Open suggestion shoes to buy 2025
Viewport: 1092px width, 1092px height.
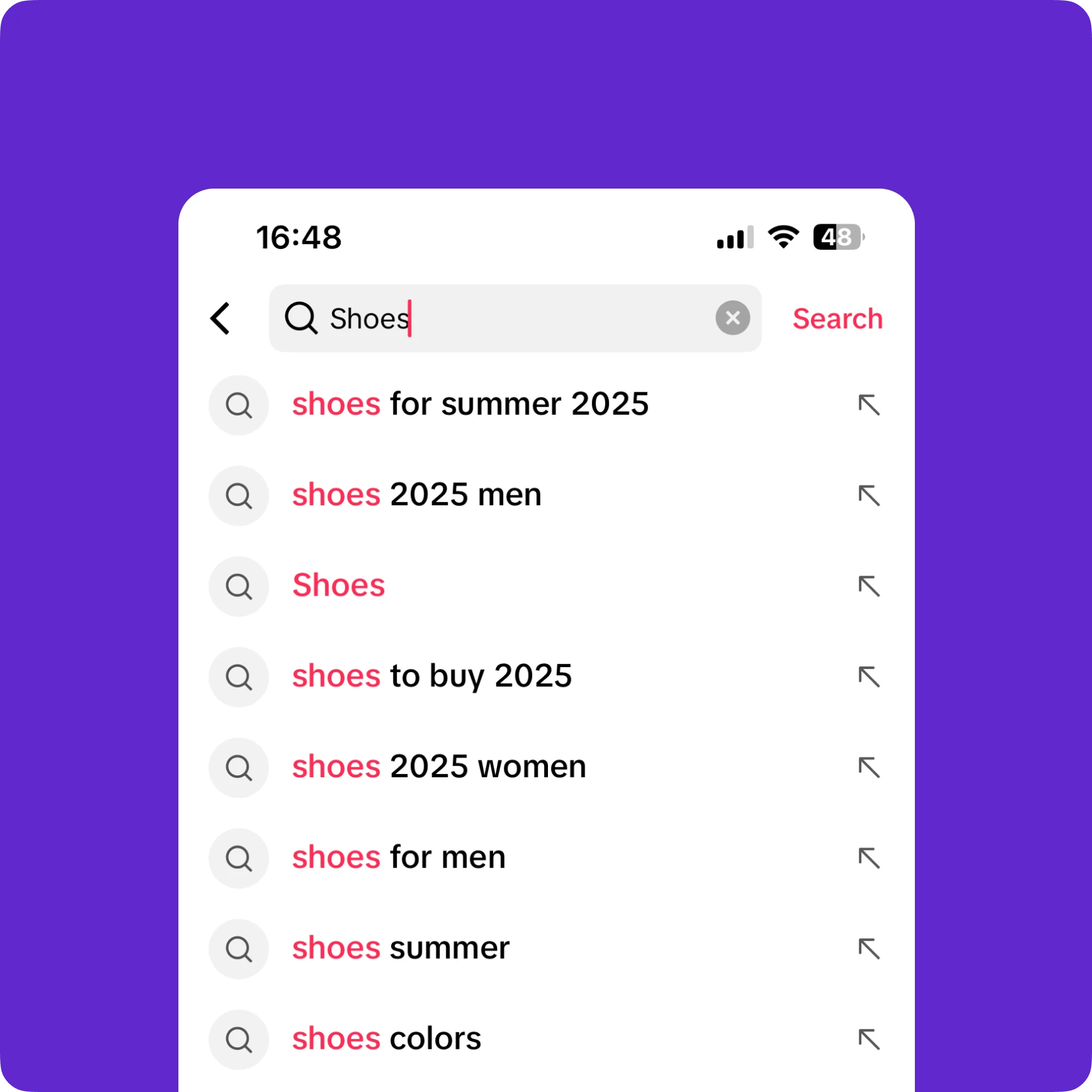point(432,676)
